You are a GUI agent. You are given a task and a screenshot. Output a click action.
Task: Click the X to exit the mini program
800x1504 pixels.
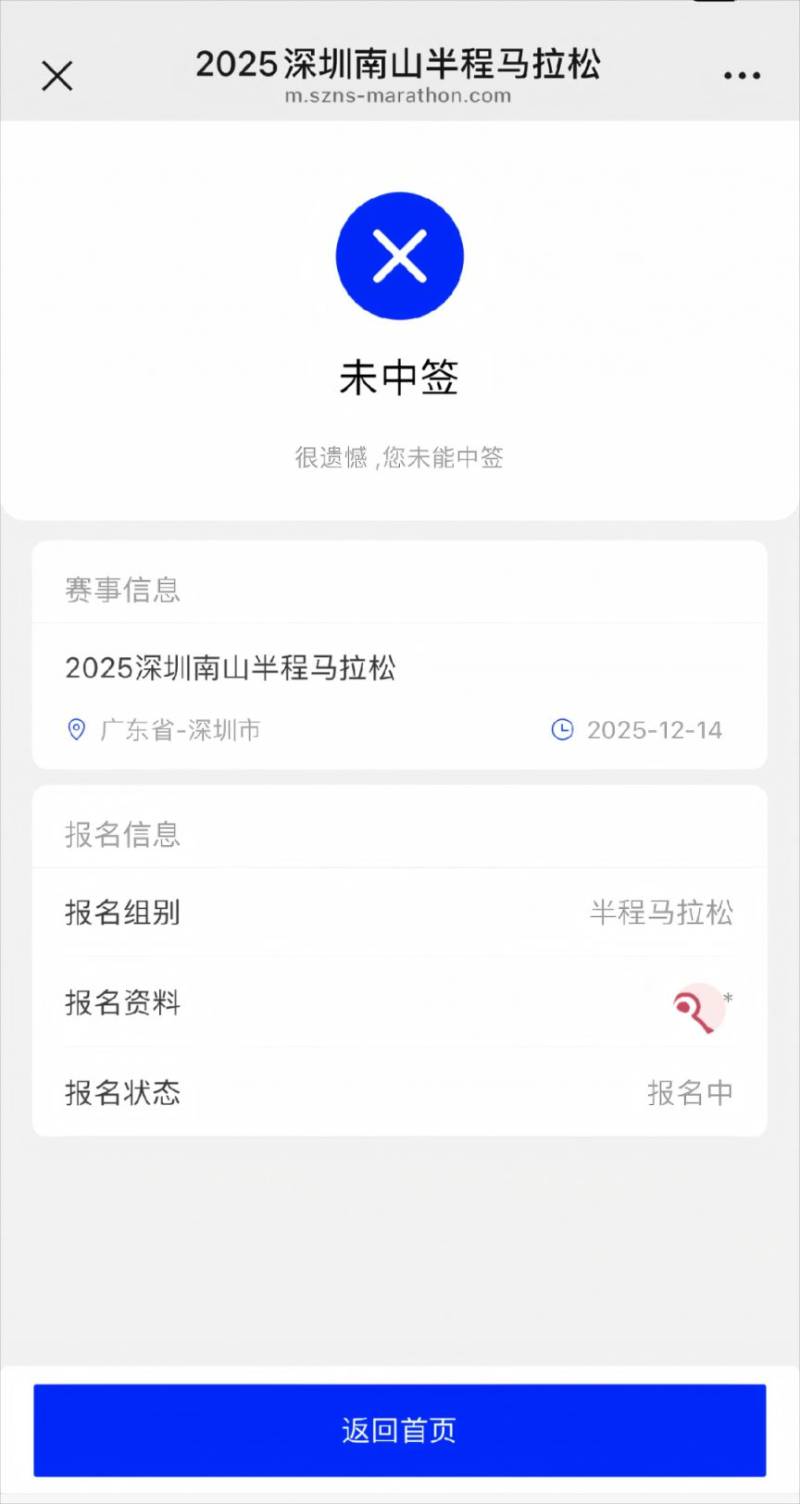(57, 76)
